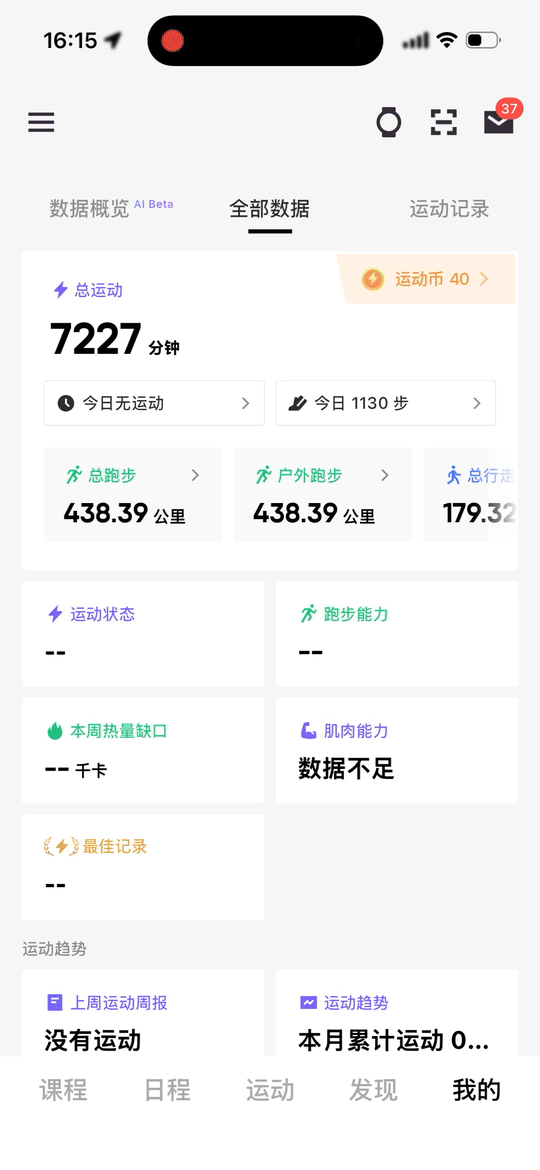The width and height of the screenshot is (540, 1170).
Task: Open the hamburger menu
Action: (41, 122)
